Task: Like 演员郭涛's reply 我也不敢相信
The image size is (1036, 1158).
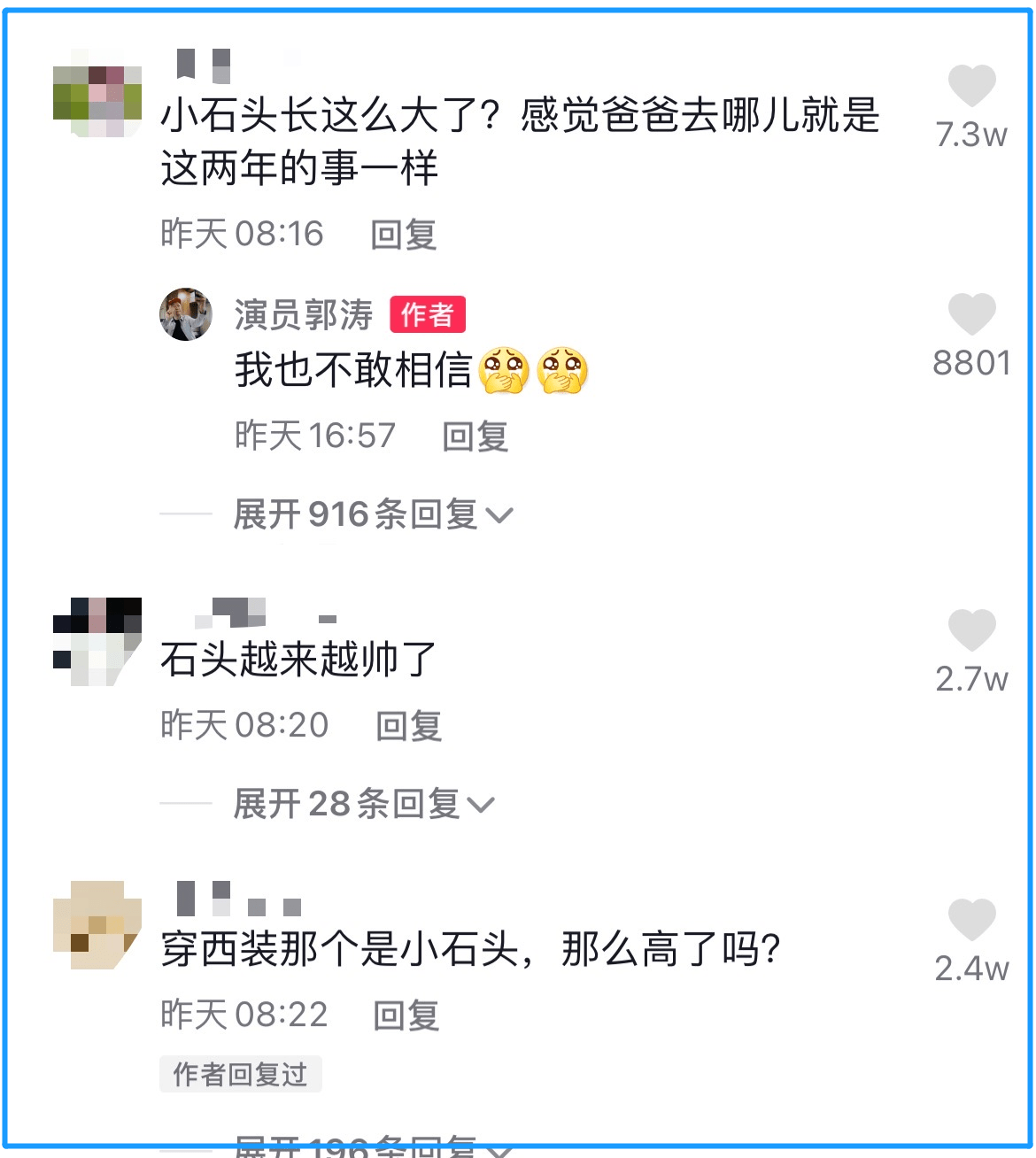Action: [x=971, y=314]
